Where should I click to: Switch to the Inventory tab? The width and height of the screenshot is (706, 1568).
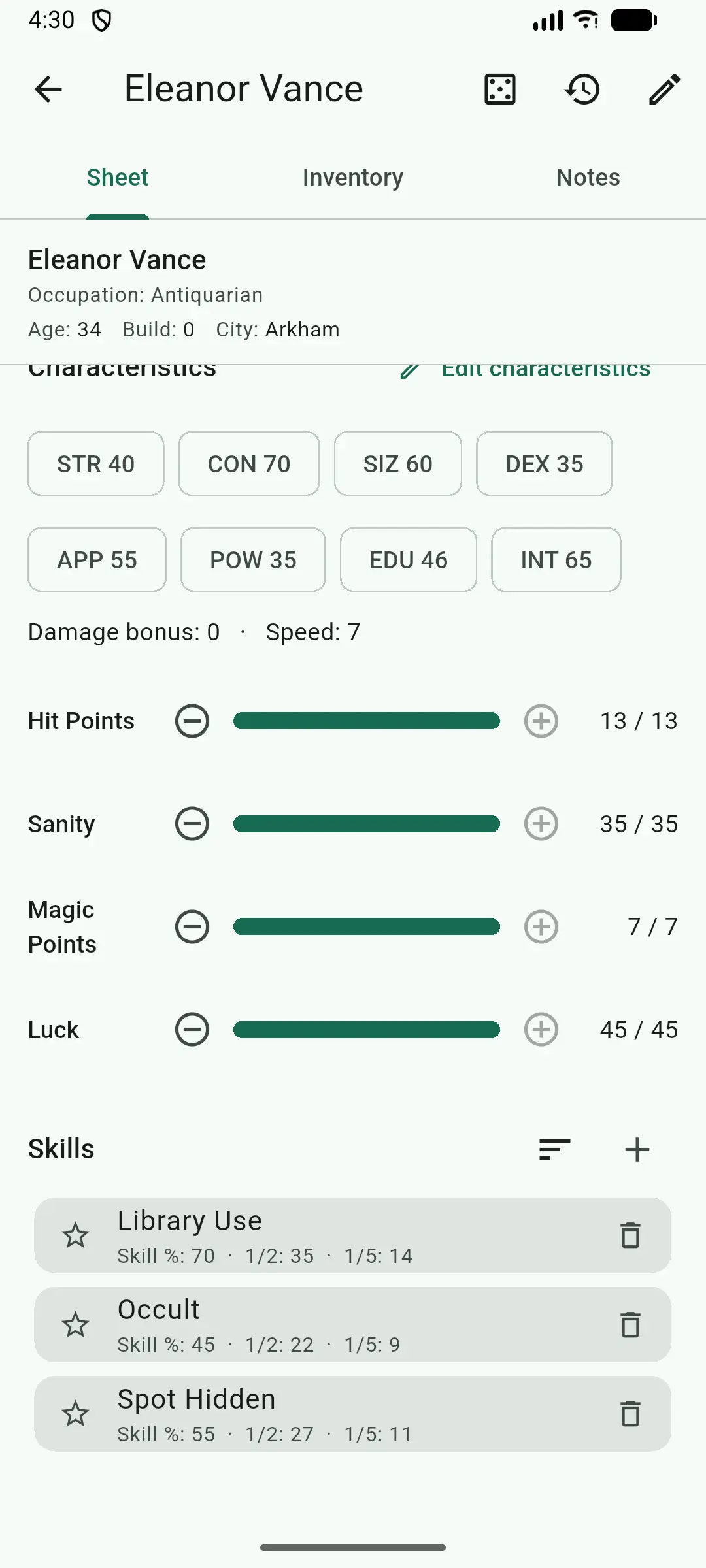coord(353,178)
